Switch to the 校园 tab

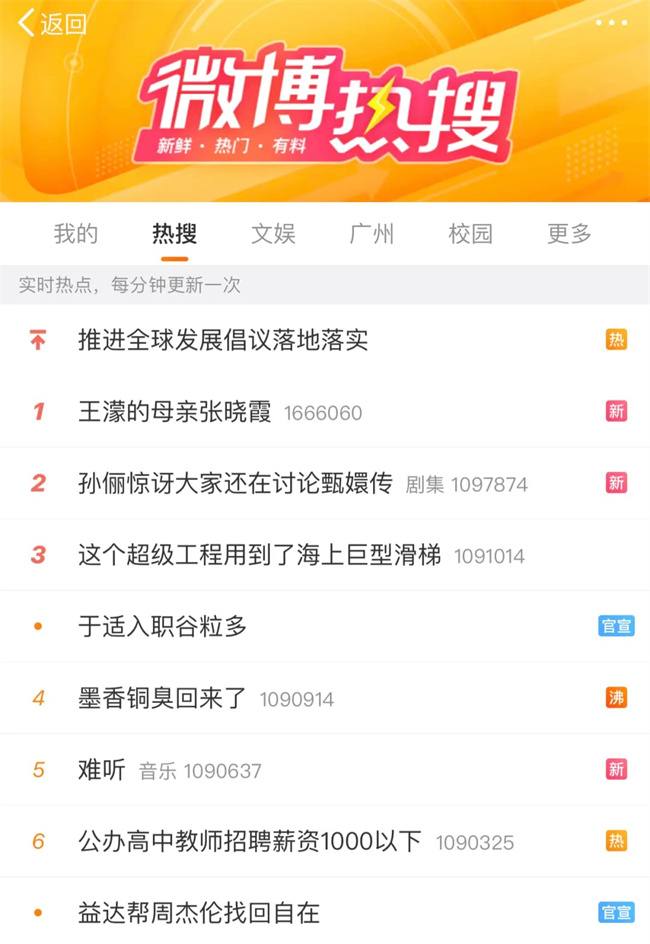coord(471,234)
